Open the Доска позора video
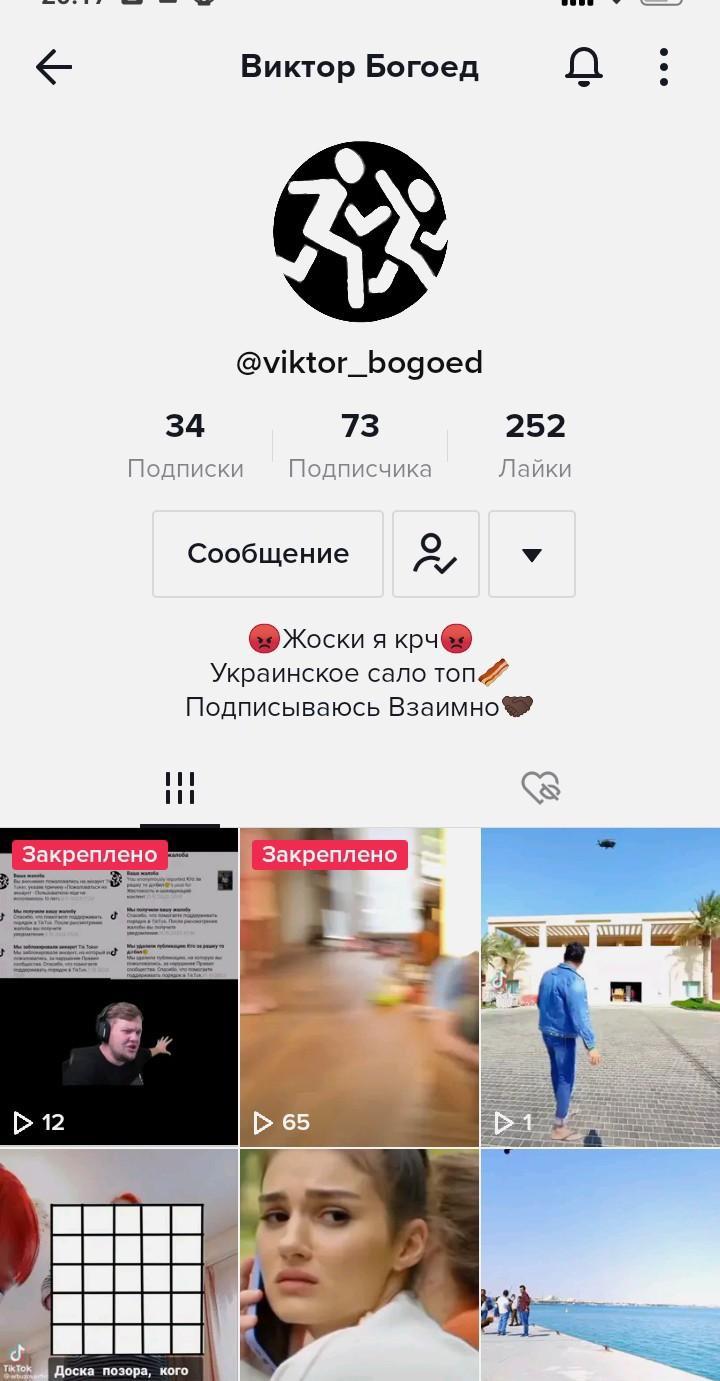The width and height of the screenshot is (720, 1381). click(x=119, y=1265)
